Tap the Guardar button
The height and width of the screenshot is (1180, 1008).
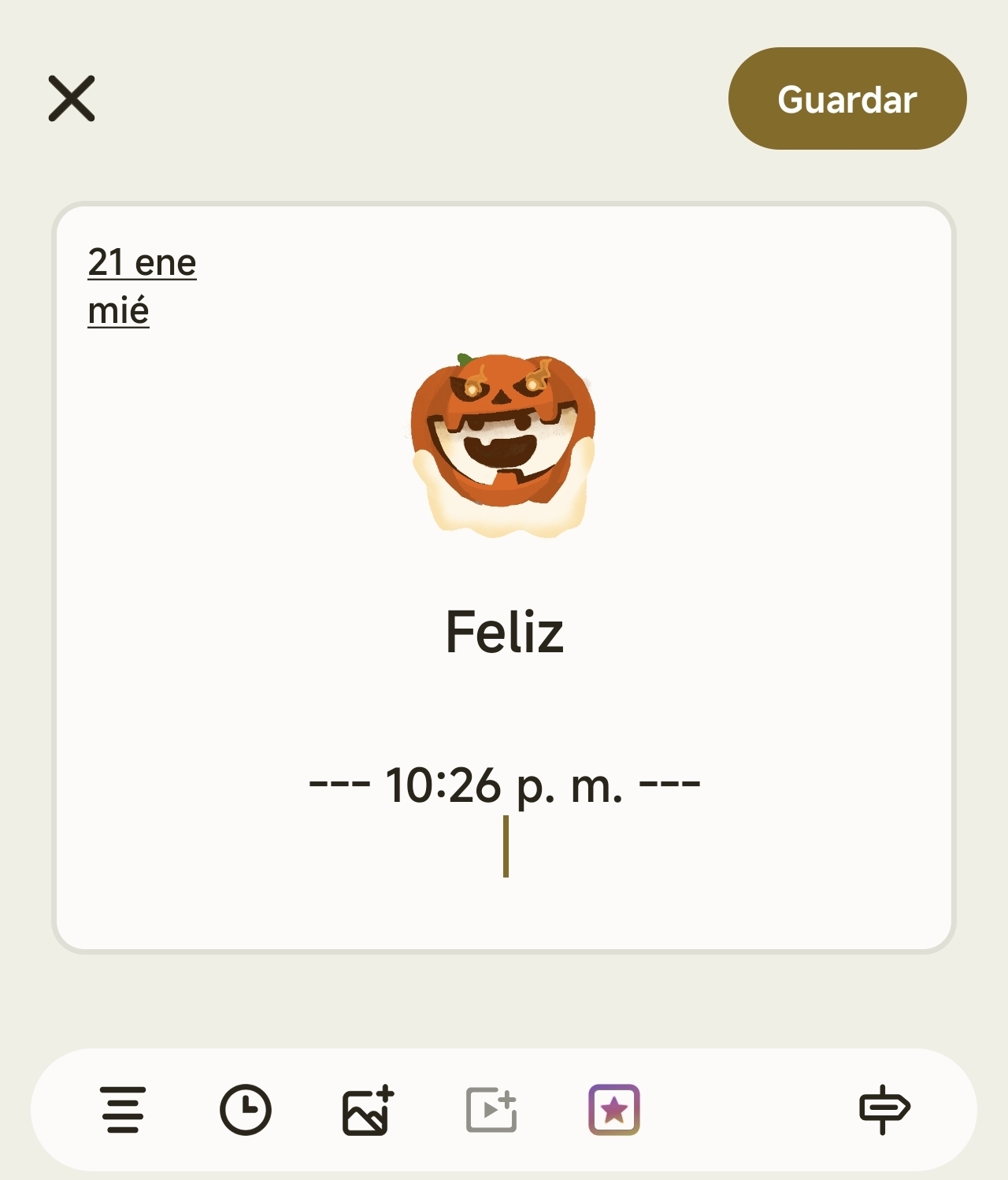847,99
